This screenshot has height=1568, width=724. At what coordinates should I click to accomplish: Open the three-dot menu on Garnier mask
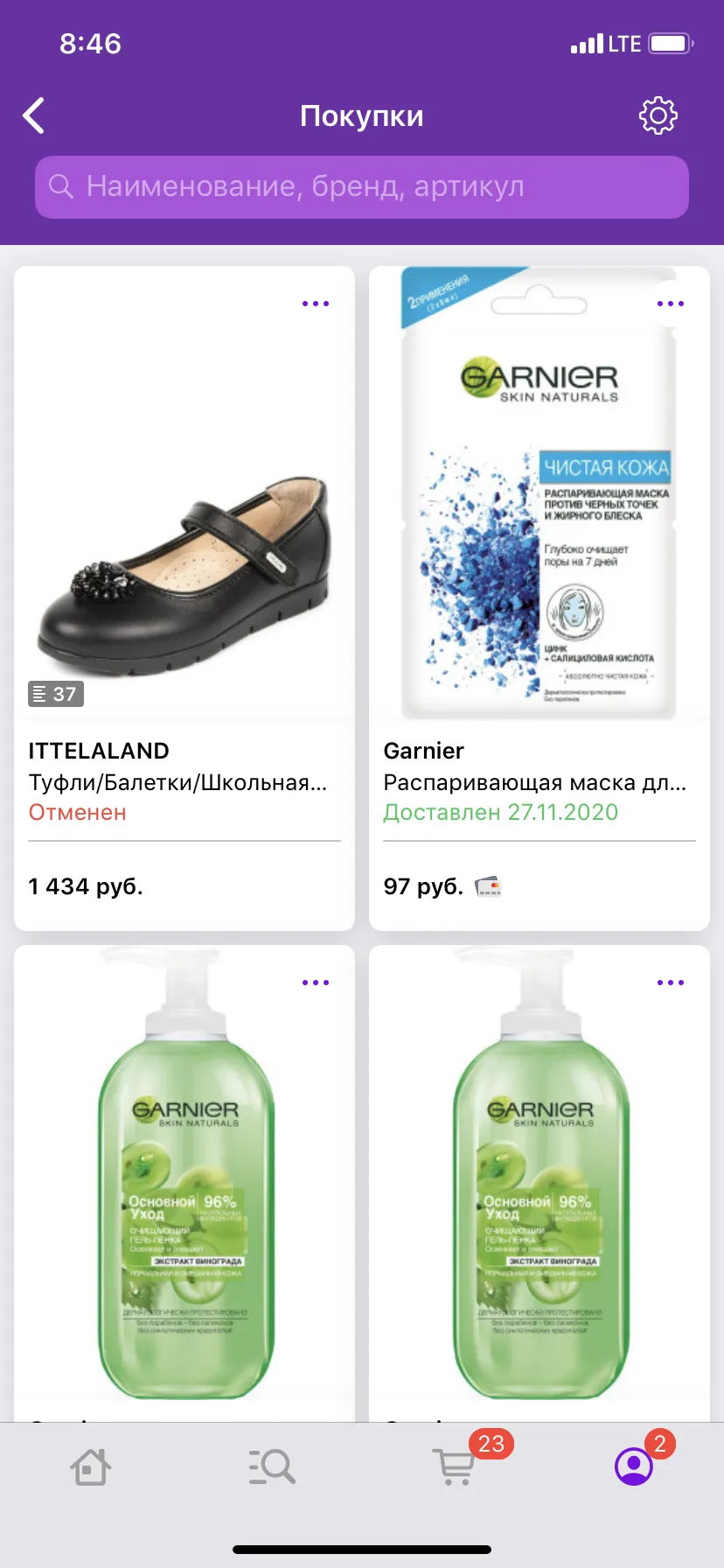coord(671,304)
